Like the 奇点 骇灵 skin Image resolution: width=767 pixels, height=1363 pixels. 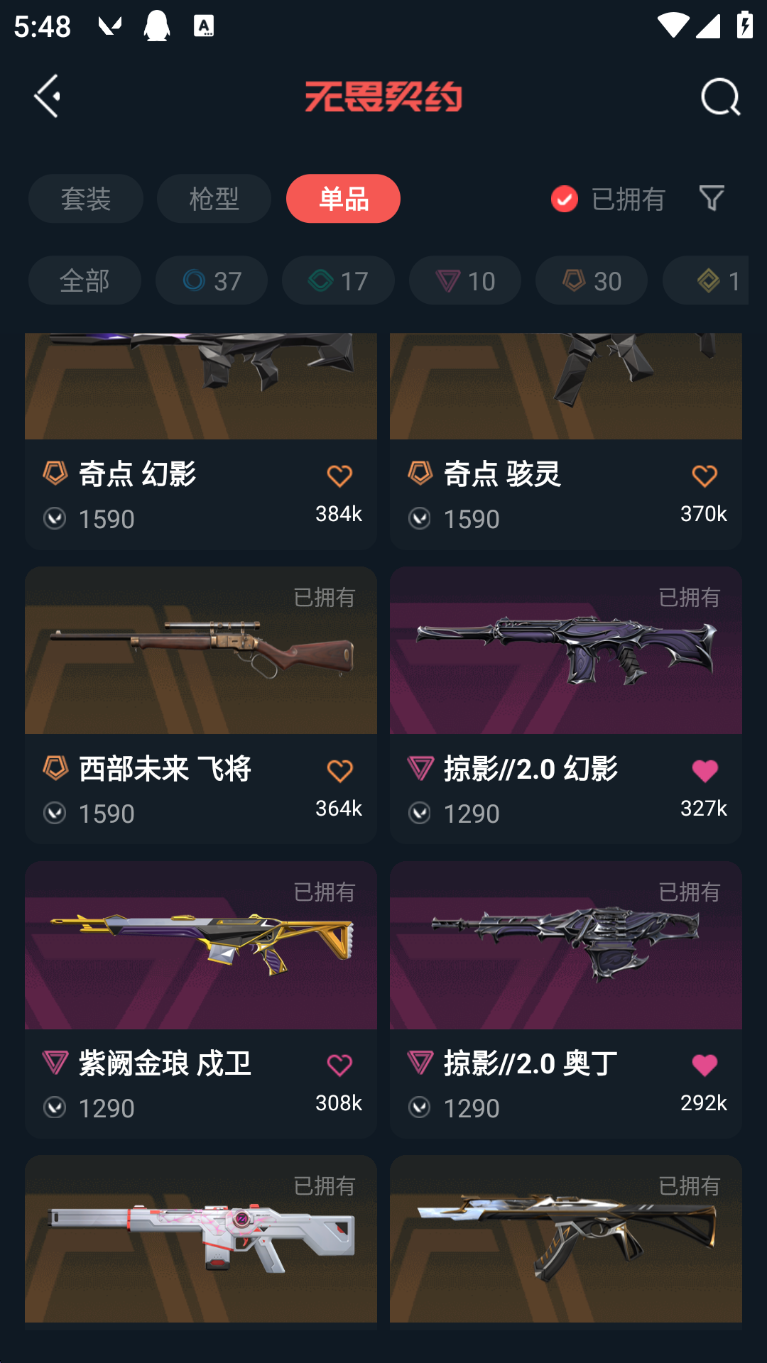point(705,476)
